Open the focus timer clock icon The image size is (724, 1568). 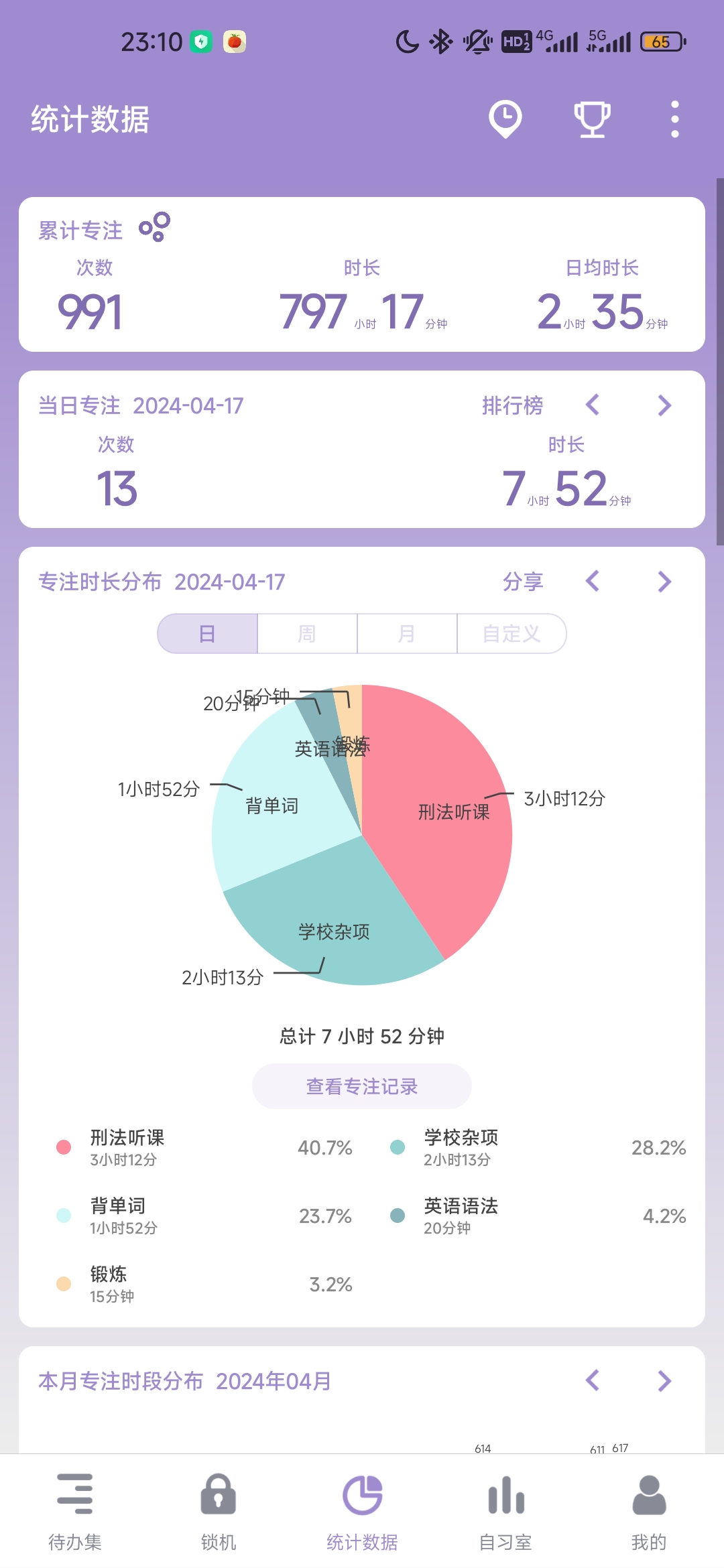tap(505, 119)
